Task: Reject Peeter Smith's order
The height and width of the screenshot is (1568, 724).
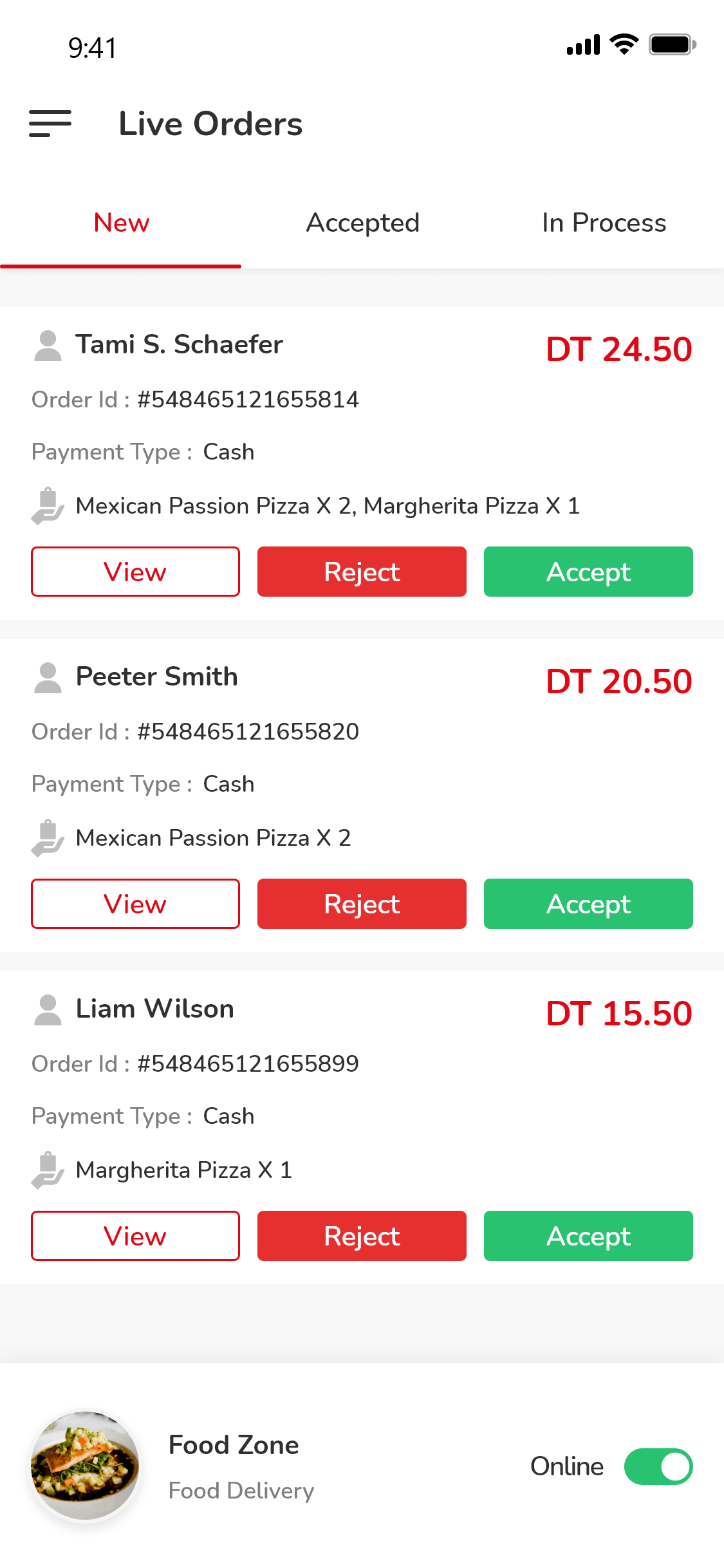Action: [x=362, y=904]
